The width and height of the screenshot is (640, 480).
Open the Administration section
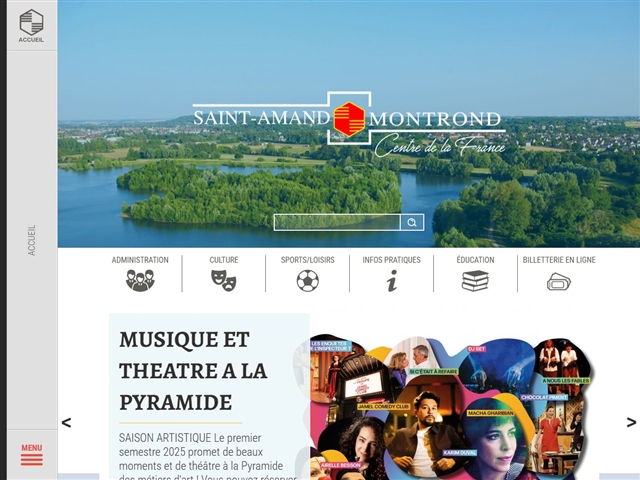(140, 273)
